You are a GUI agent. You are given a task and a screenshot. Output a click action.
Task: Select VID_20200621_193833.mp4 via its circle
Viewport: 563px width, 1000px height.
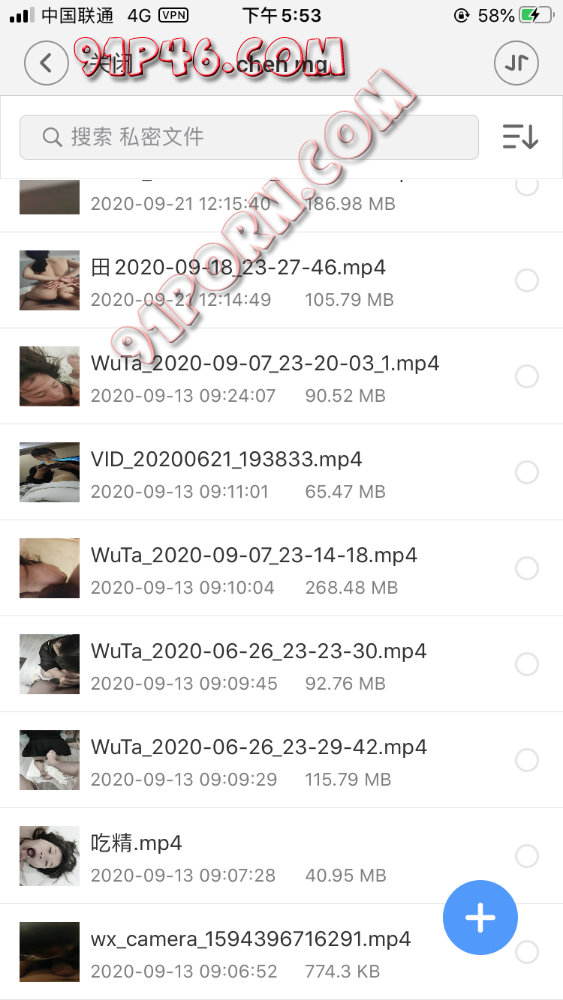pyautogui.click(x=527, y=473)
